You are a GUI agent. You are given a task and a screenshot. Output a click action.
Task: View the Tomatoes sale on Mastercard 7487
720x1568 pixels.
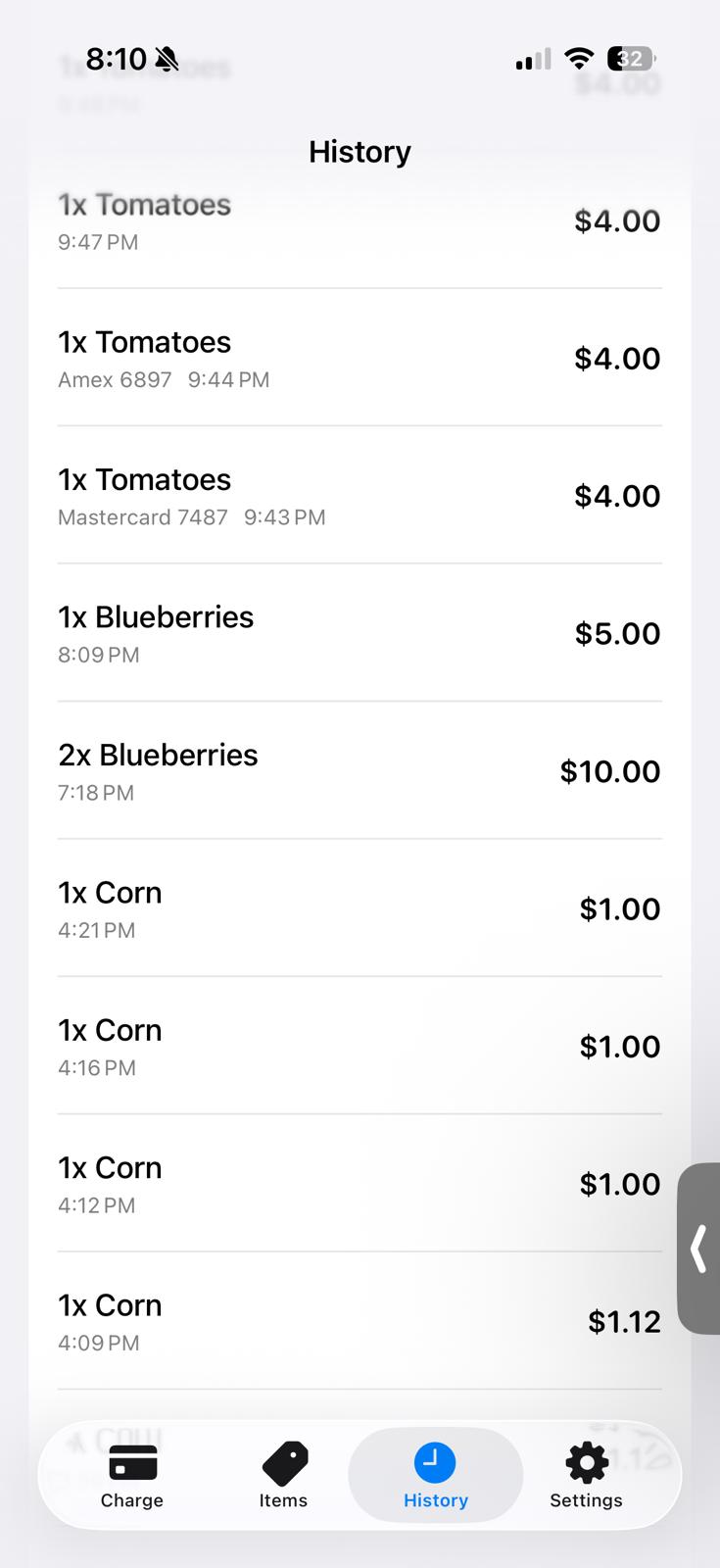click(x=360, y=496)
